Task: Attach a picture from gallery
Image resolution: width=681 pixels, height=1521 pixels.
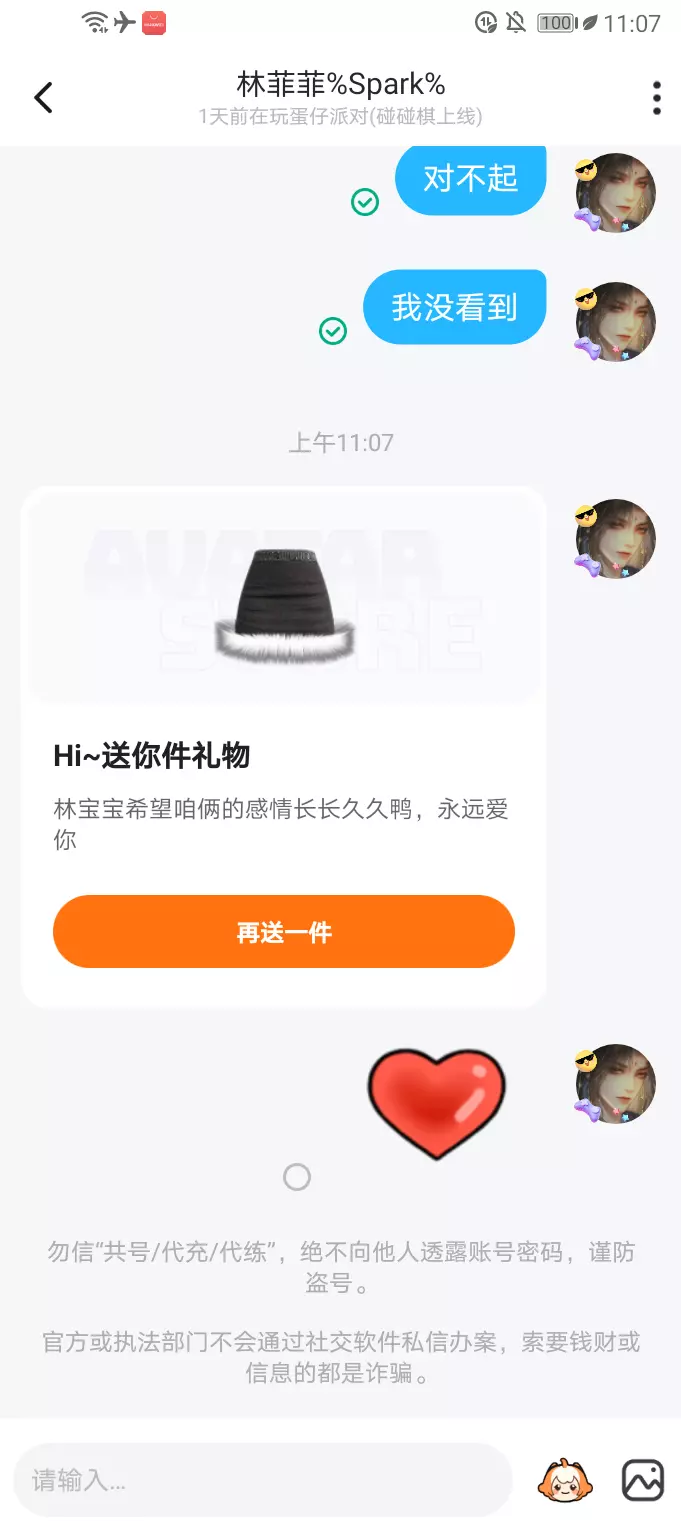Action: coord(642,1480)
